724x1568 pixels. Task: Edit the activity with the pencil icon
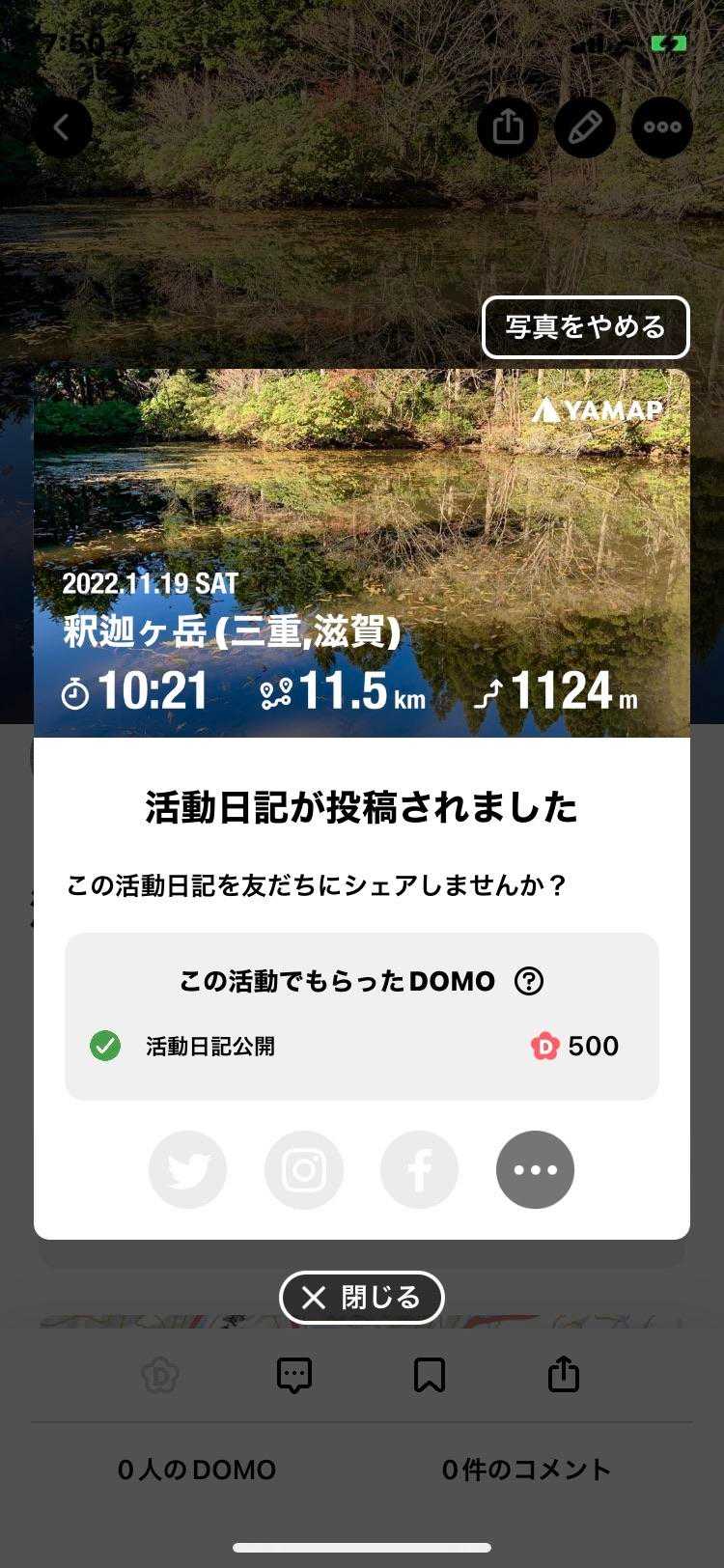(x=585, y=127)
